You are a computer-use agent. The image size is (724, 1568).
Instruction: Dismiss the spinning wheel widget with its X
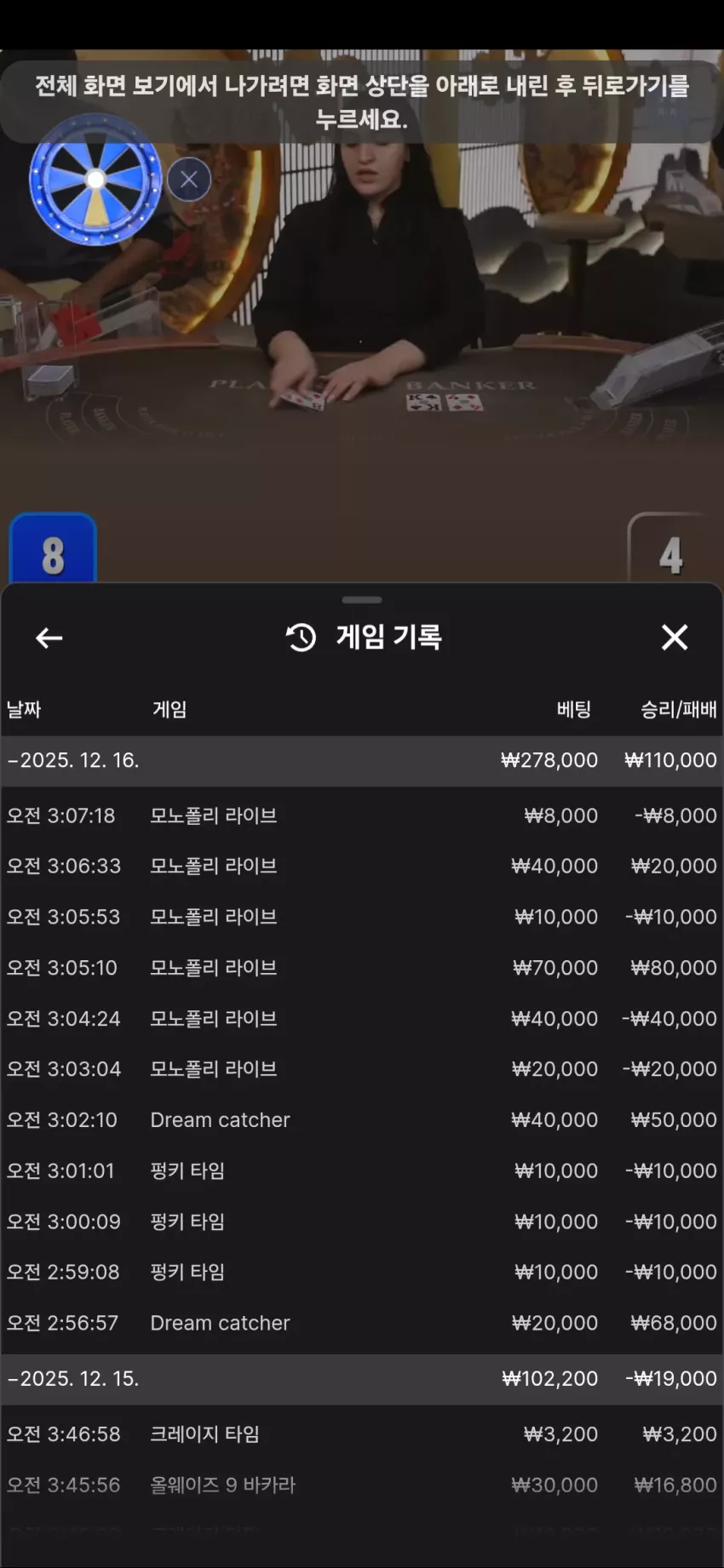[189, 180]
